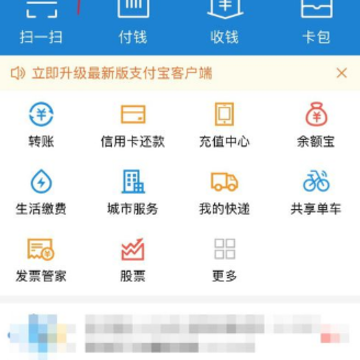The height and width of the screenshot is (360, 360).
Task: Check 我的快递 deliveries
Action: pyautogui.click(x=225, y=192)
